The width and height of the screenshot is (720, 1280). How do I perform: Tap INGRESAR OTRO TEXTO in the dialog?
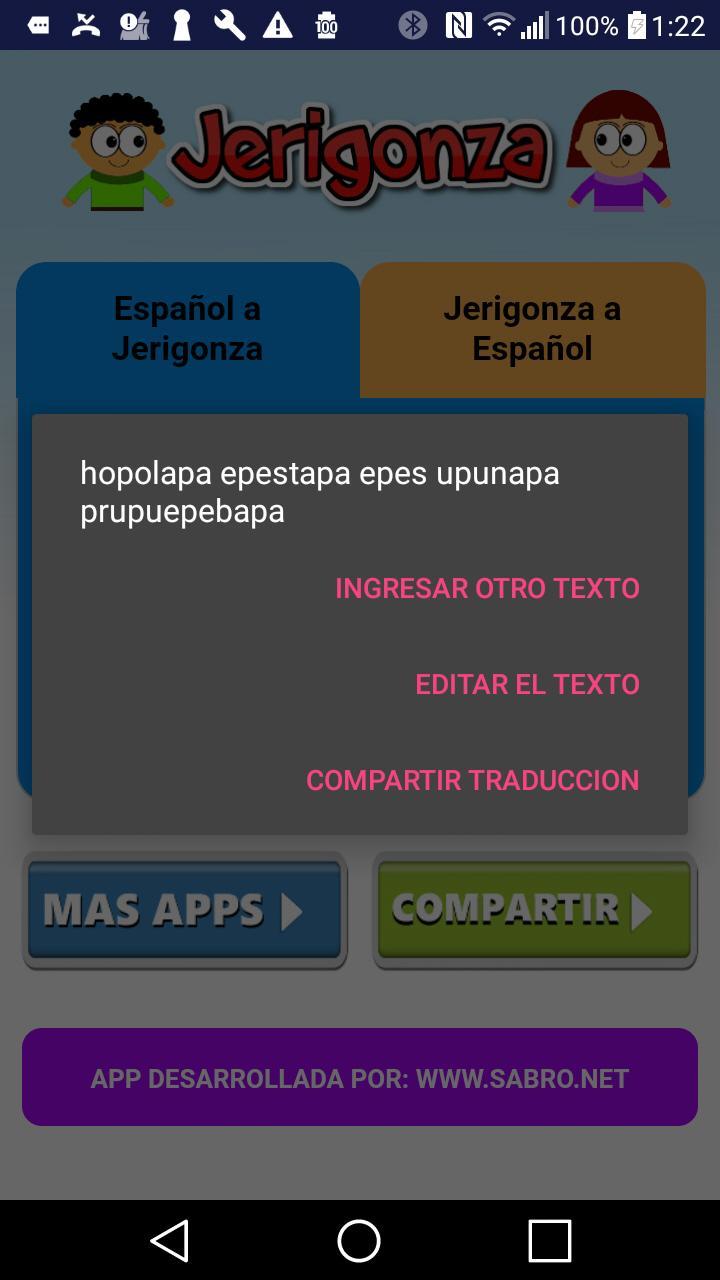point(487,588)
